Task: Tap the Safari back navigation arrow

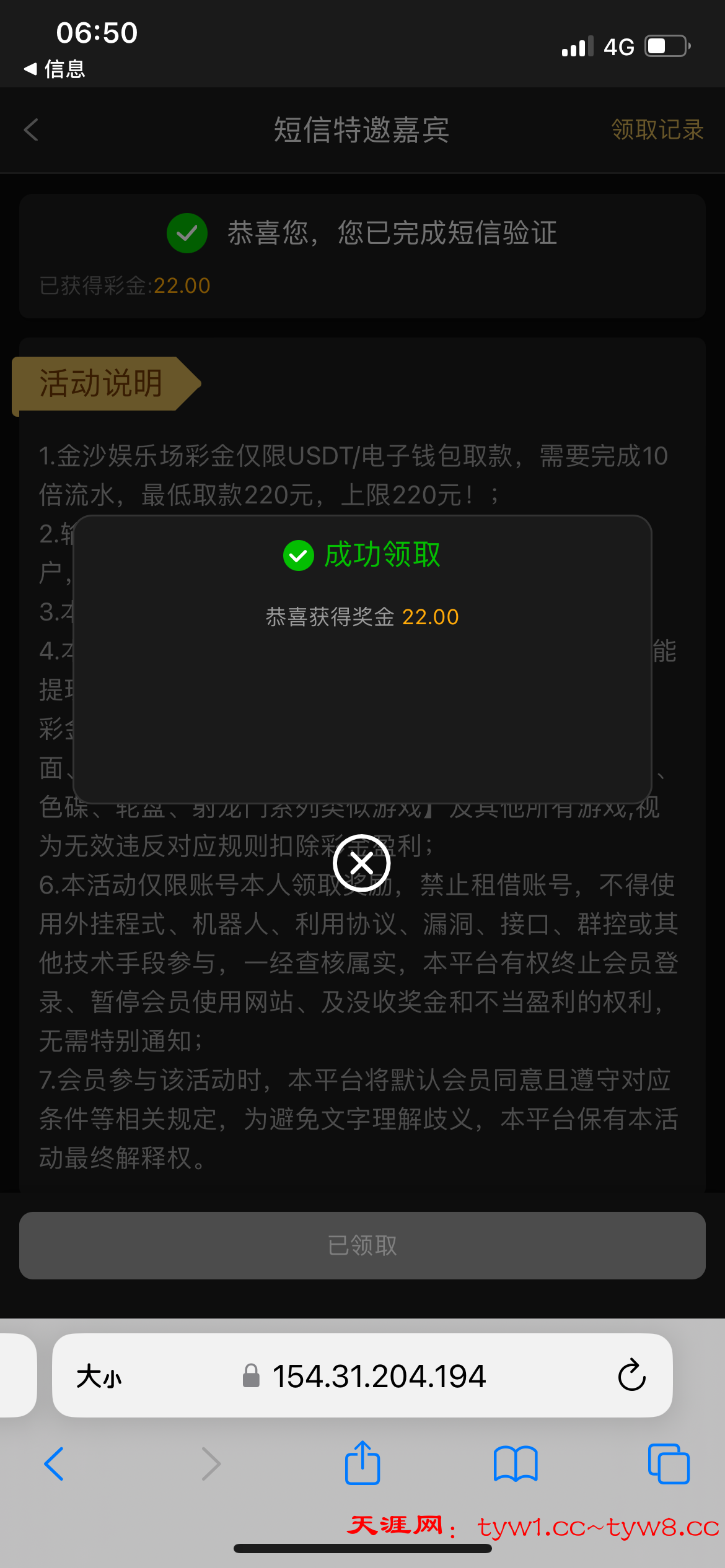Action: [55, 1463]
